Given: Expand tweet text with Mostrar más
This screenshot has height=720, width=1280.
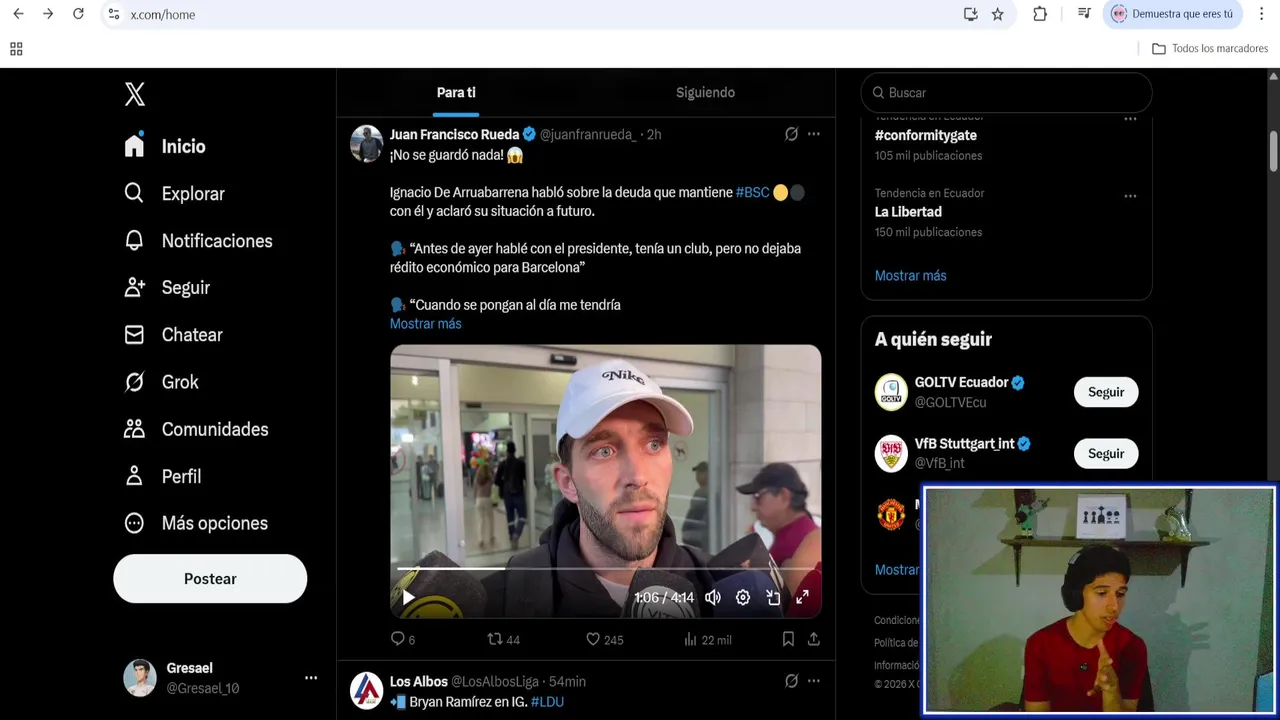Looking at the screenshot, I should [425, 324].
